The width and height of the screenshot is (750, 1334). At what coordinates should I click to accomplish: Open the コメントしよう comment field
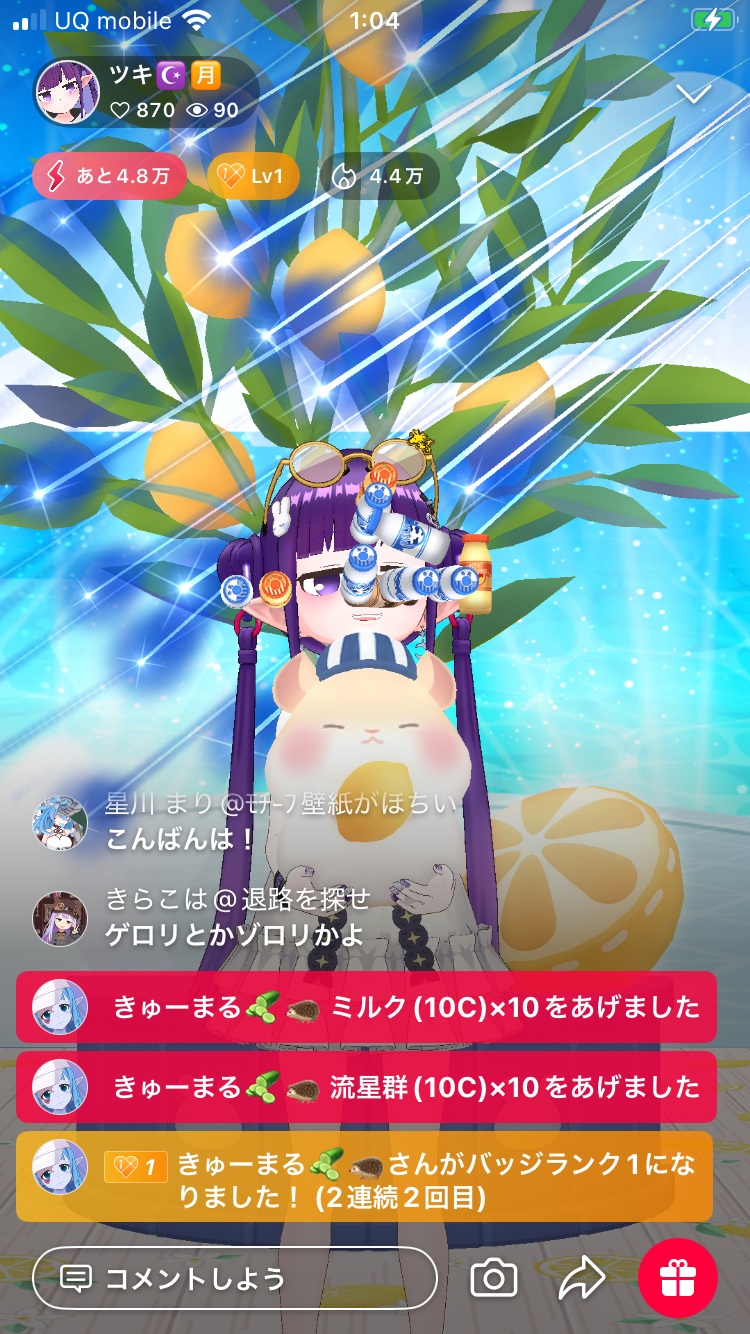click(x=234, y=1277)
